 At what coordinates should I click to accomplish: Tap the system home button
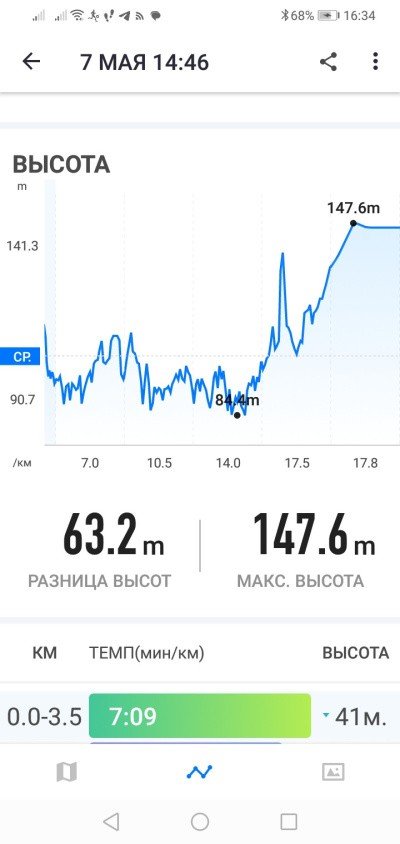point(200,821)
